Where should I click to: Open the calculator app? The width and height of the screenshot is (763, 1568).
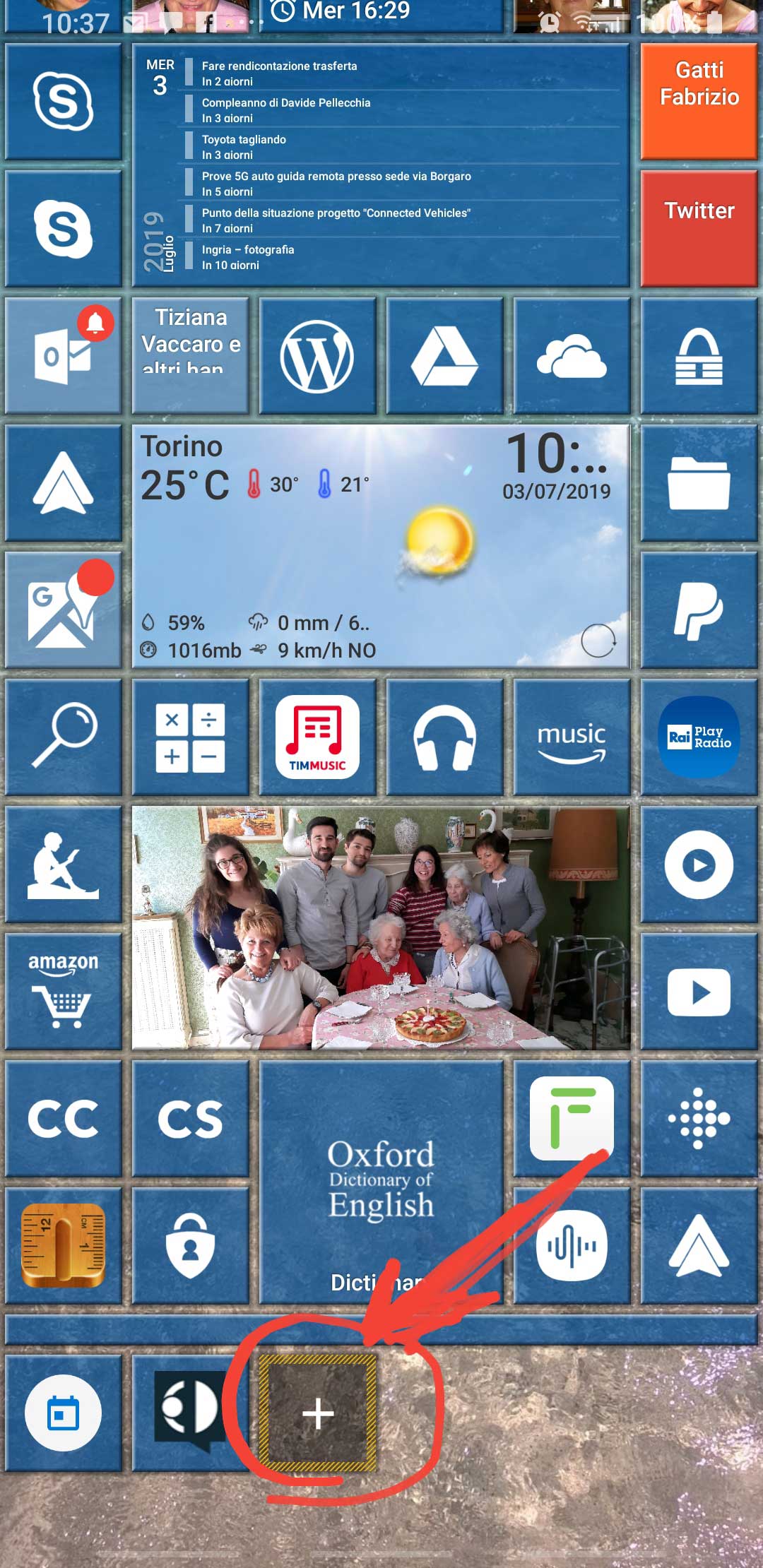pos(190,737)
